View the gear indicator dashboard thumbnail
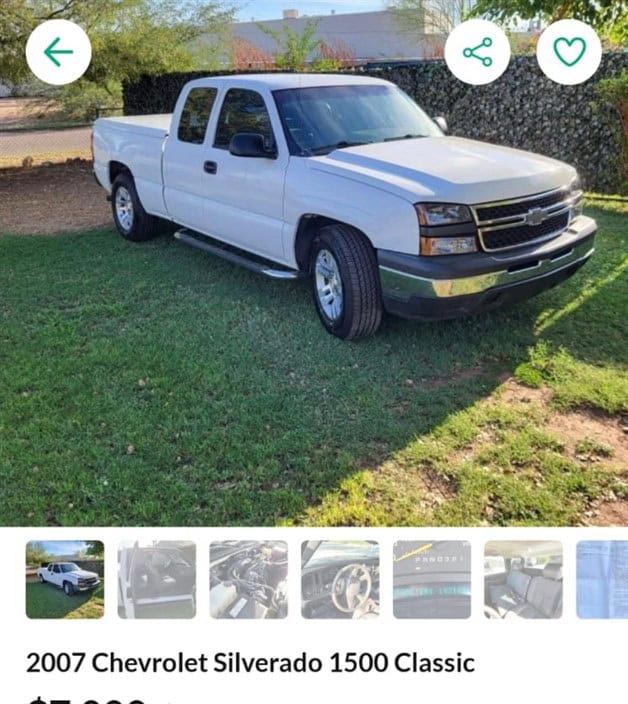Image resolution: width=628 pixels, height=704 pixels. pyautogui.click(x=432, y=580)
